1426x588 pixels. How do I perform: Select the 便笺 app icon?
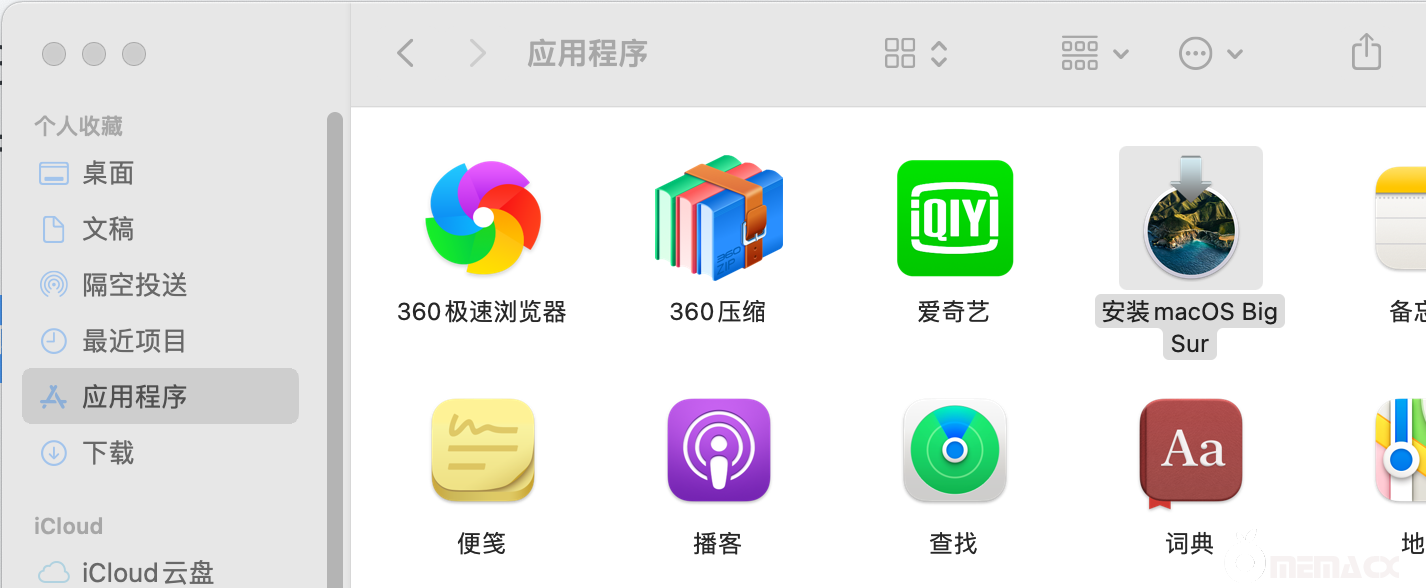tap(483, 450)
